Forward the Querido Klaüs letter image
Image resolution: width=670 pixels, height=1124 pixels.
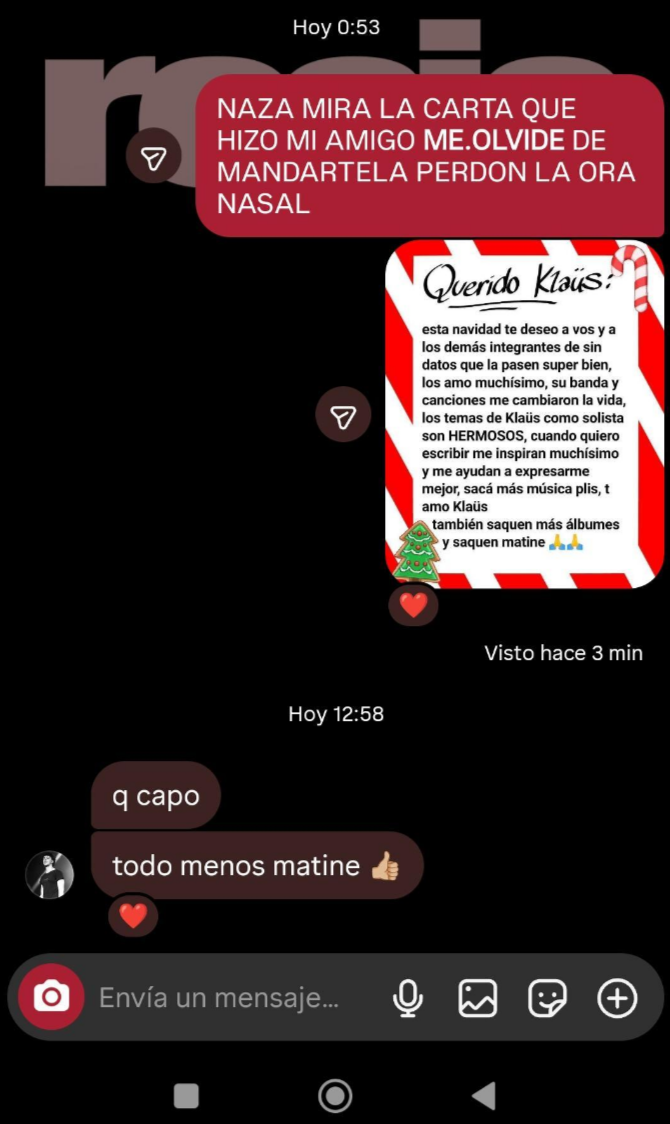coord(343,415)
